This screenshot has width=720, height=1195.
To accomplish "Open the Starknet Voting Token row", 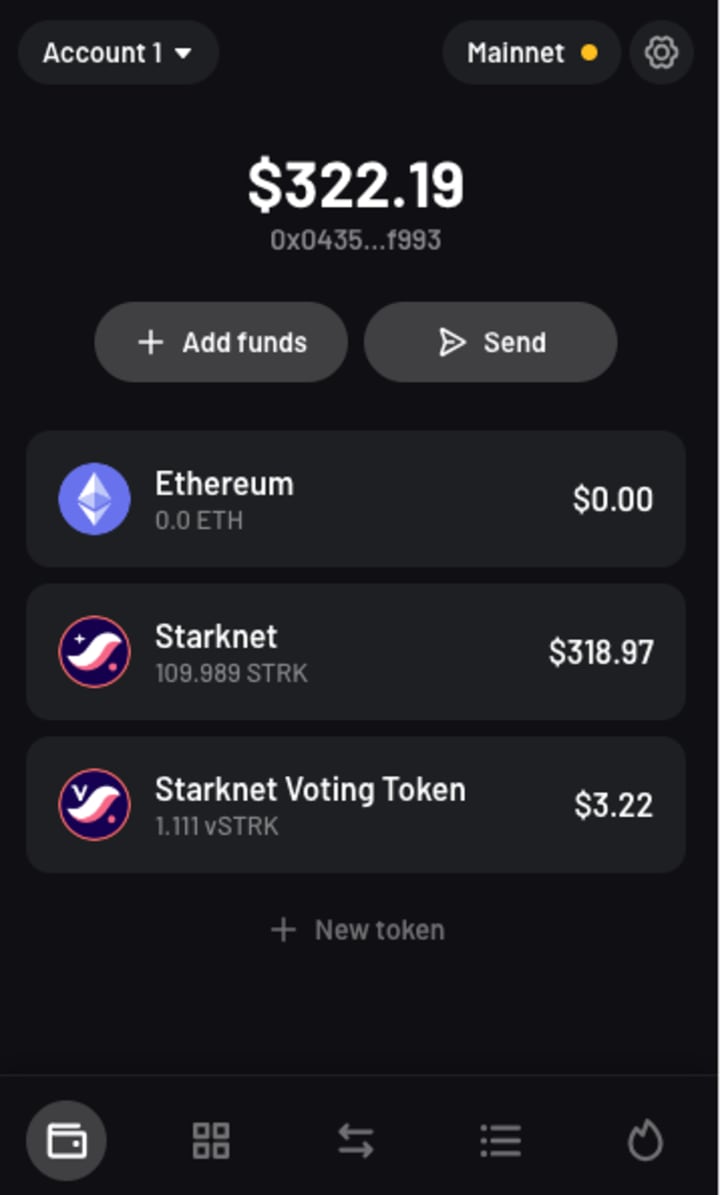I will click(x=356, y=805).
